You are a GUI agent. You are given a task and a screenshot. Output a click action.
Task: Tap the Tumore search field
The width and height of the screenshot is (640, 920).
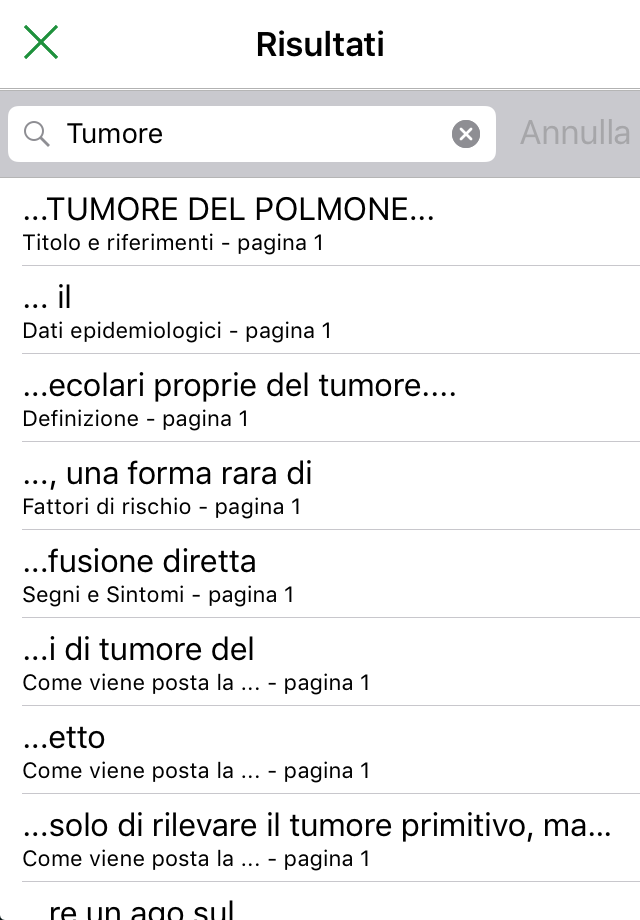point(250,134)
